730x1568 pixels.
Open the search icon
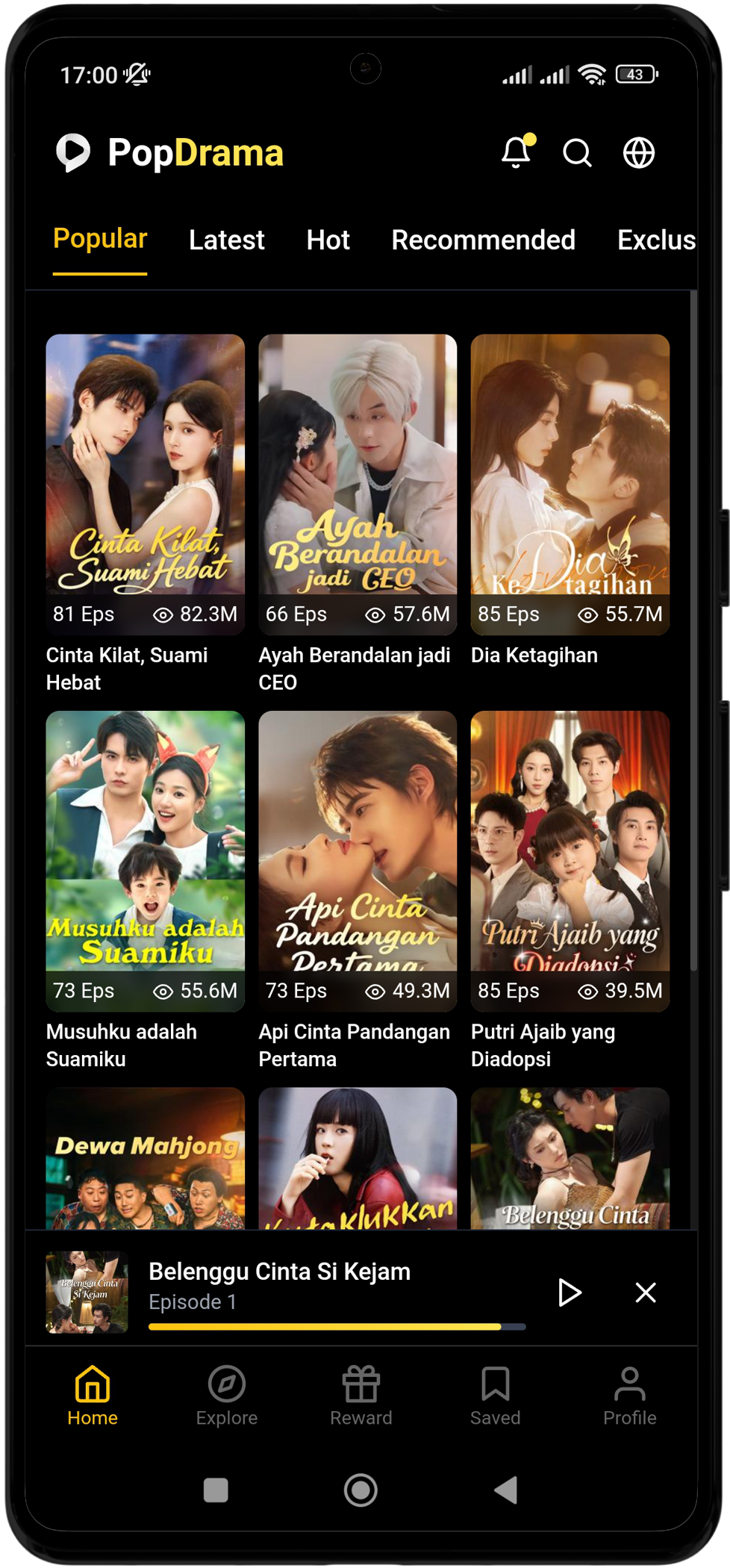click(577, 153)
